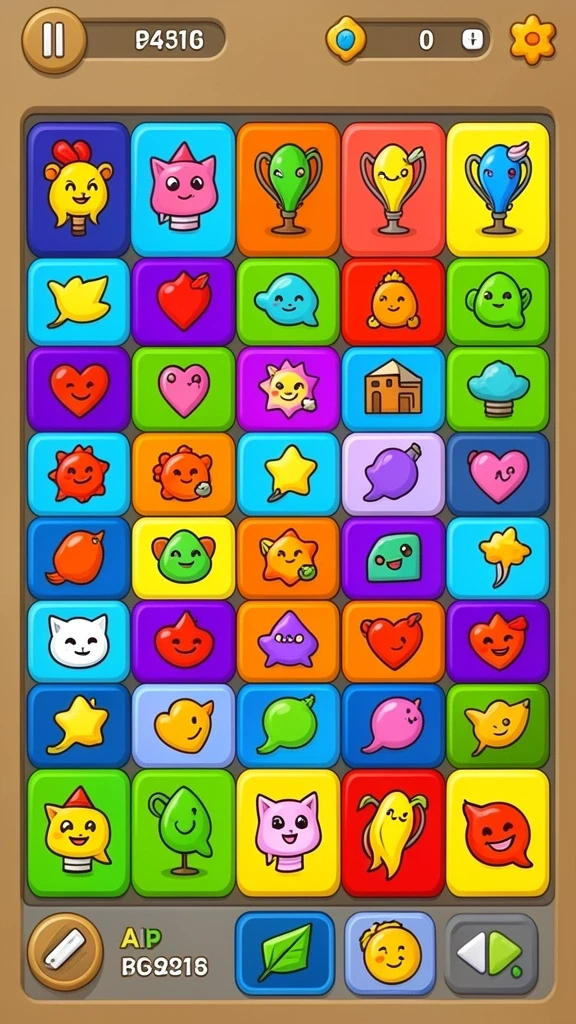Tap the pink cat on yellow tile

(288, 833)
